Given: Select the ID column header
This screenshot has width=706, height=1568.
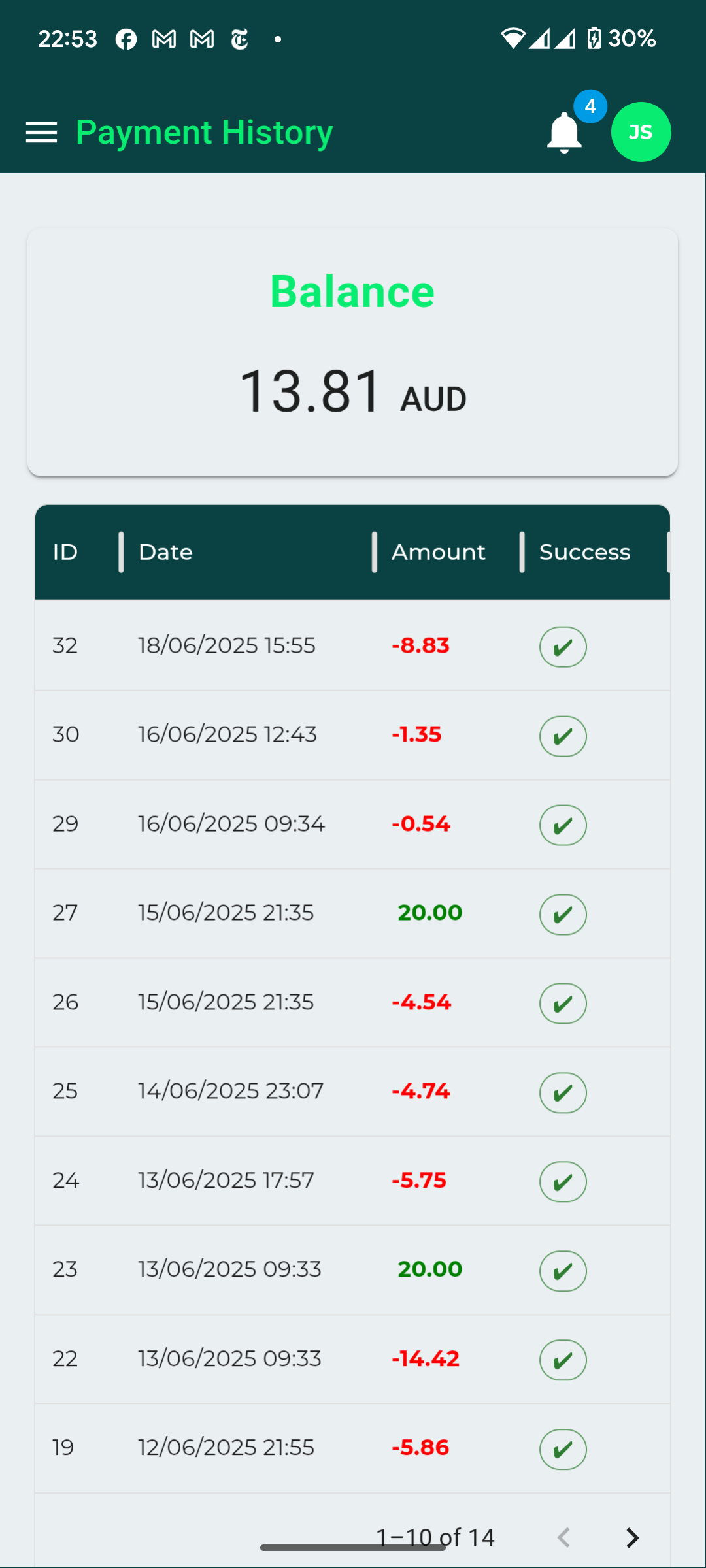Looking at the screenshot, I should (x=65, y=551).
